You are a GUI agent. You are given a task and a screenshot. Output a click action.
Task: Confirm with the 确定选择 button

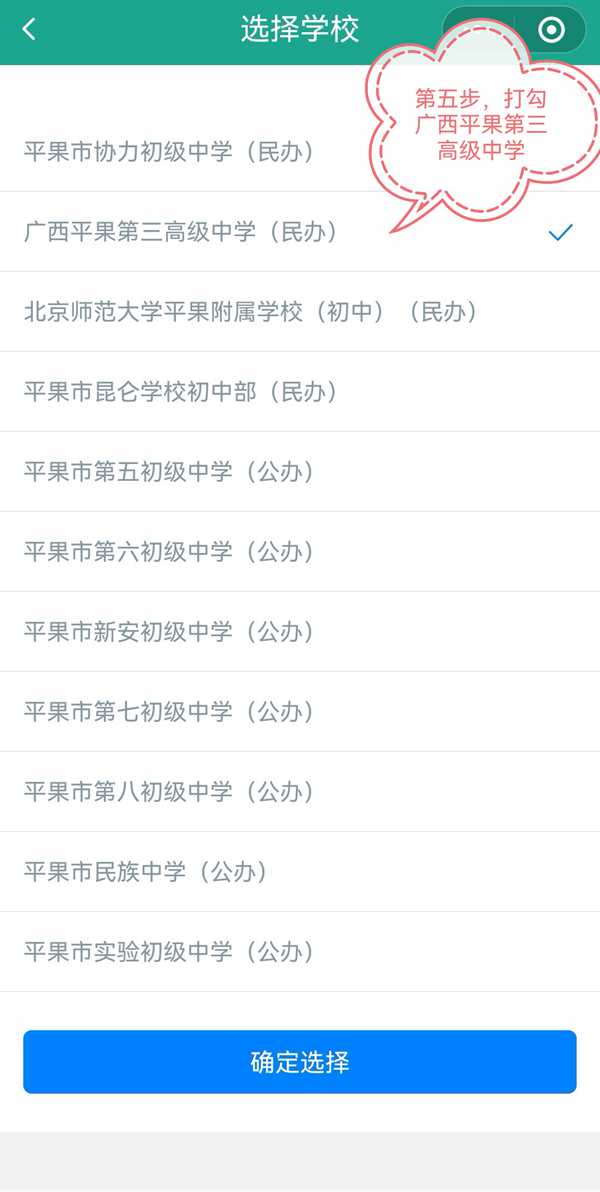pyautogui.click(x=300, y=1062)
